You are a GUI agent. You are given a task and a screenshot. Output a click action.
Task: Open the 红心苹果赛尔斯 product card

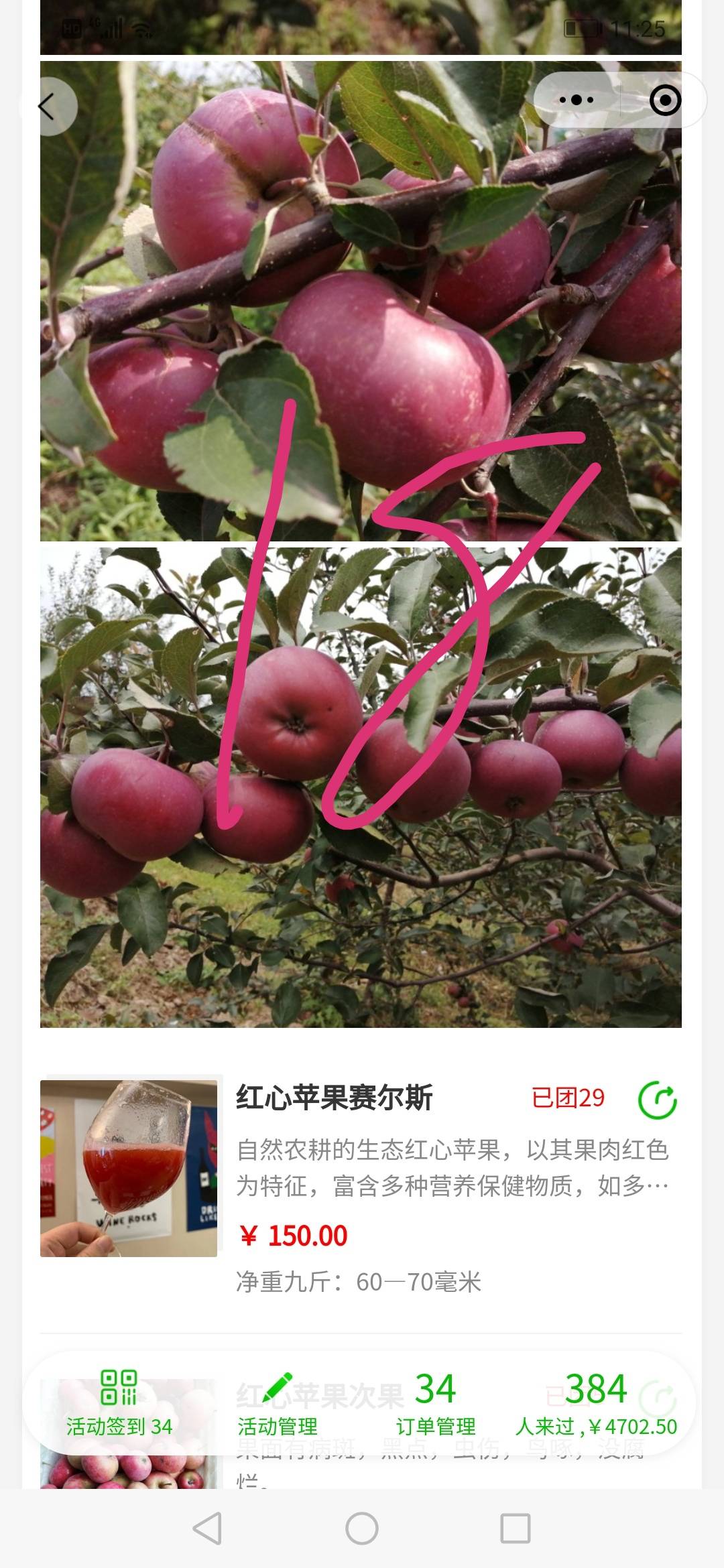point(361,1187)
